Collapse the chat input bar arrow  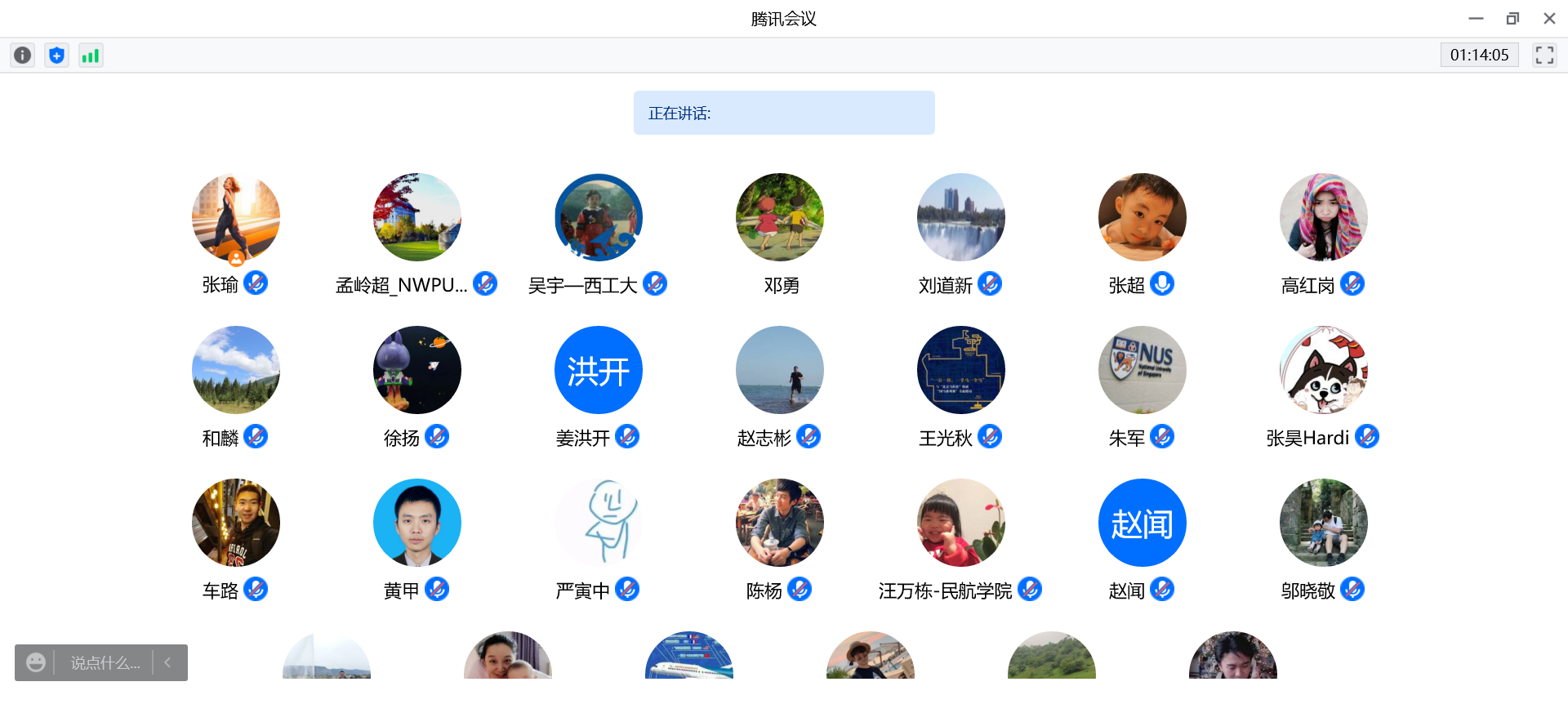coord(168,662)
